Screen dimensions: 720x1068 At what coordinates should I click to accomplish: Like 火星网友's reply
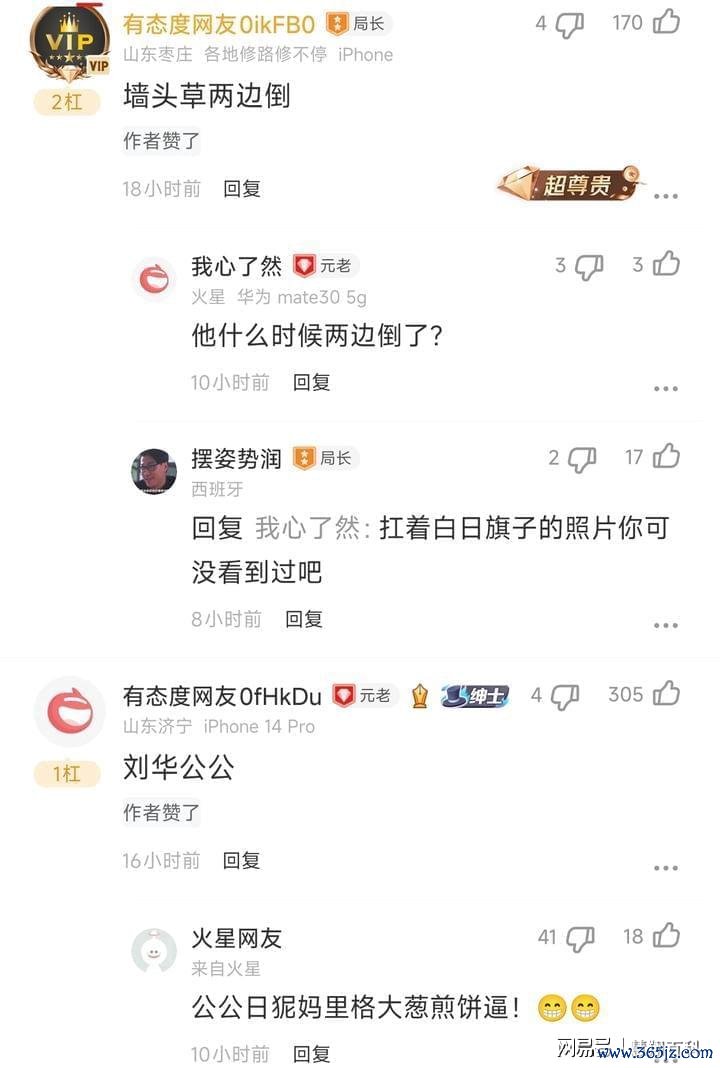pyautogui.click(x=667, y=936)
